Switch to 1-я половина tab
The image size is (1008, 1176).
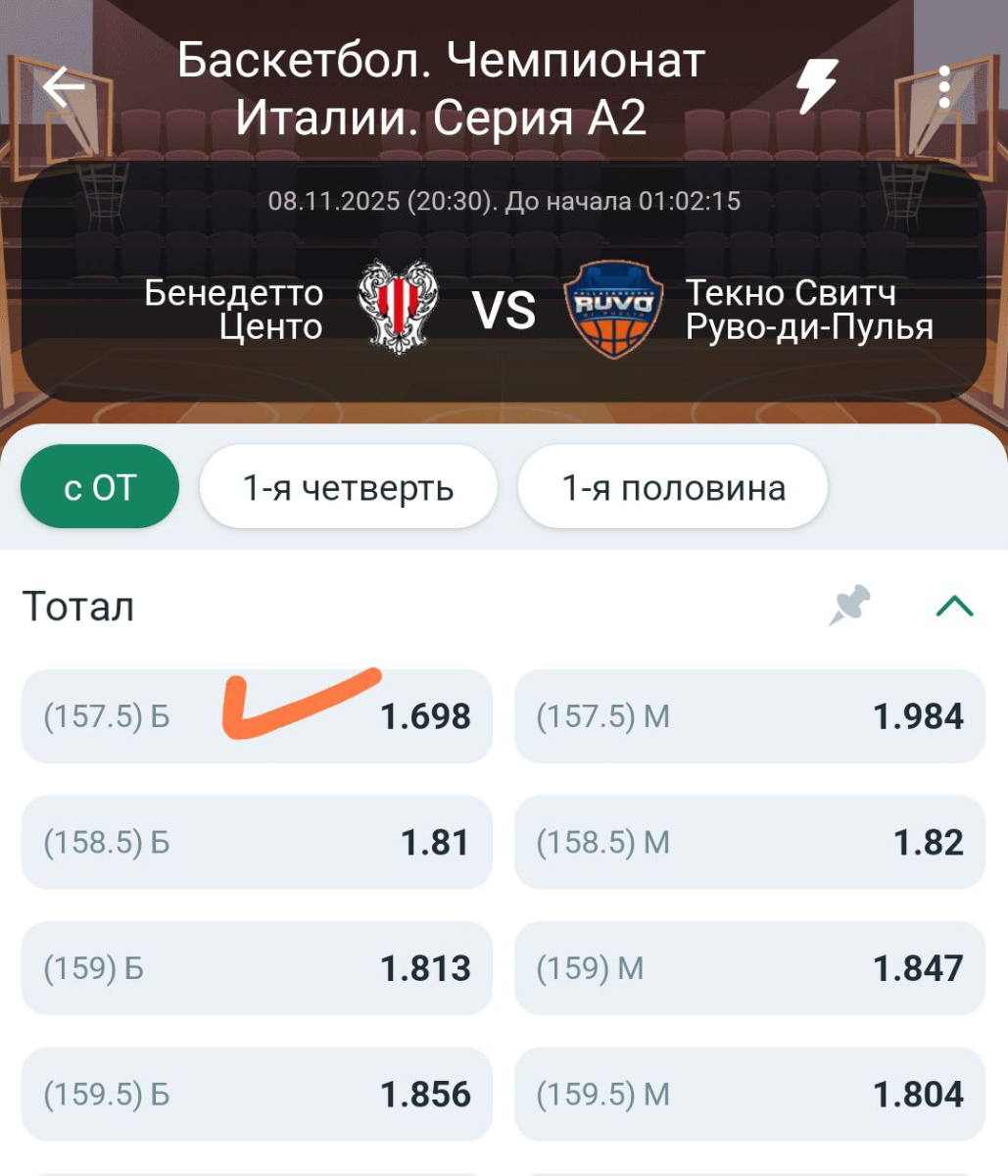click(x=673, y=487)
